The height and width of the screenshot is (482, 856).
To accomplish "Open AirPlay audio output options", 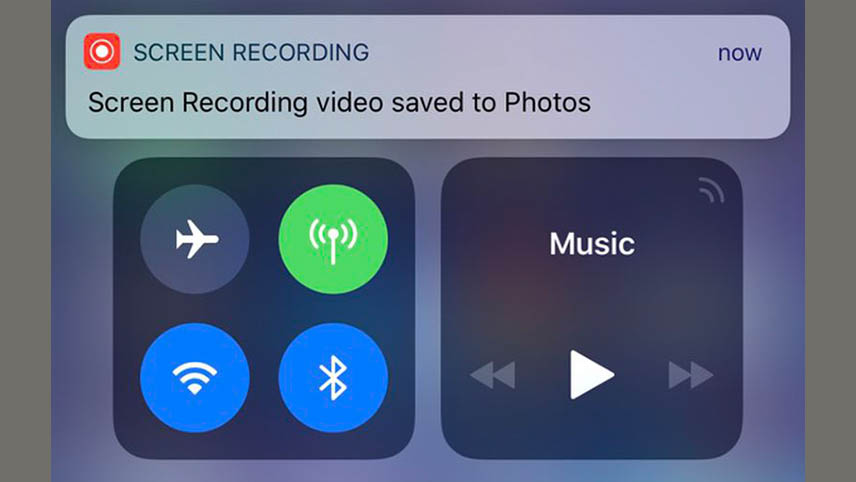I will tap(711, 190).
